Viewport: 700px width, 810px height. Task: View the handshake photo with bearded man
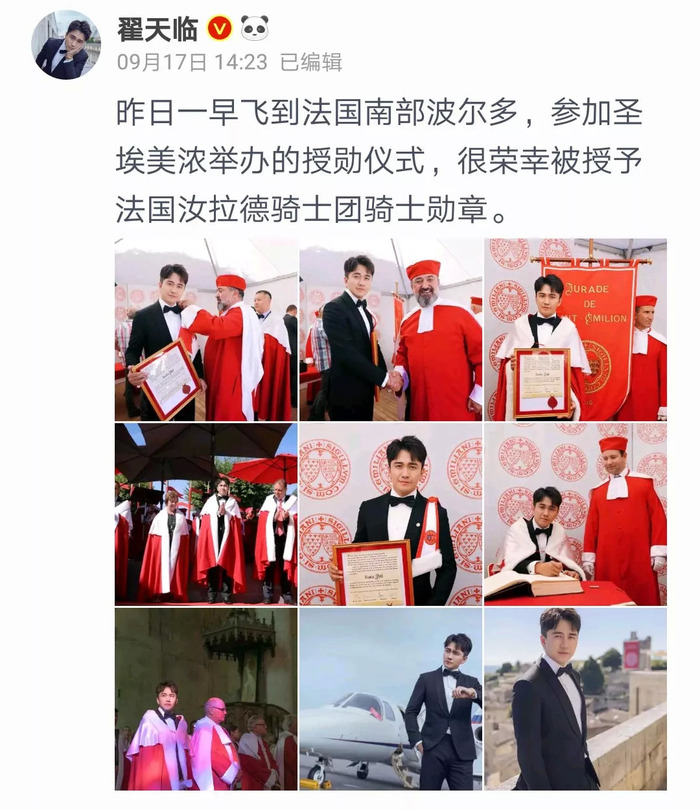[x=390, y=330]
